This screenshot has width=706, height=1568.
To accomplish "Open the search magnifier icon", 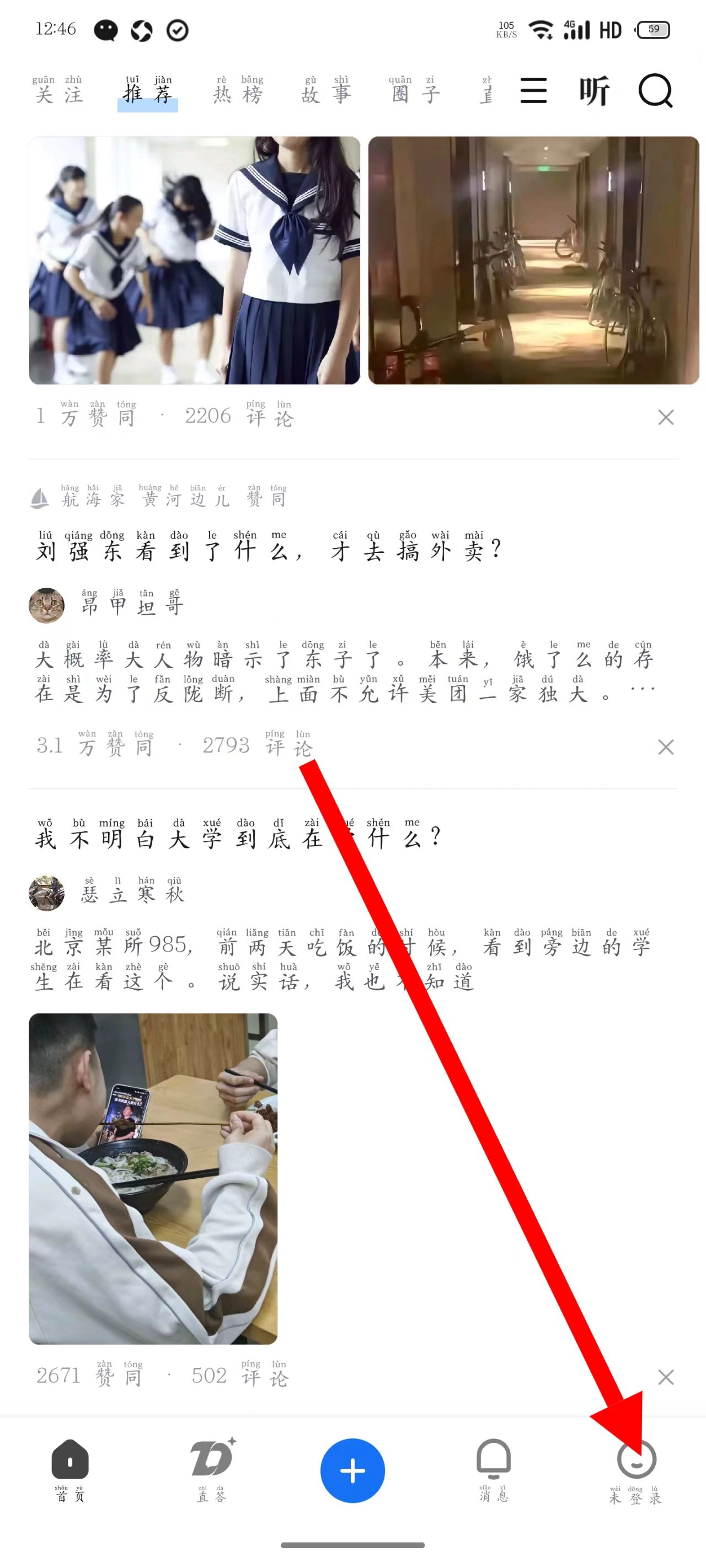I will coord(655,92).
